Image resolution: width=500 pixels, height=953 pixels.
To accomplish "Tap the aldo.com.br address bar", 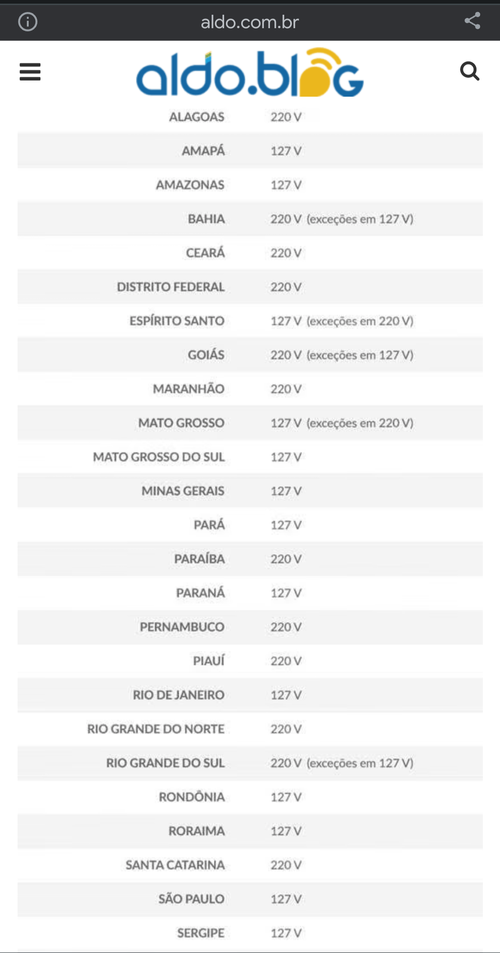I will (250, 22).
